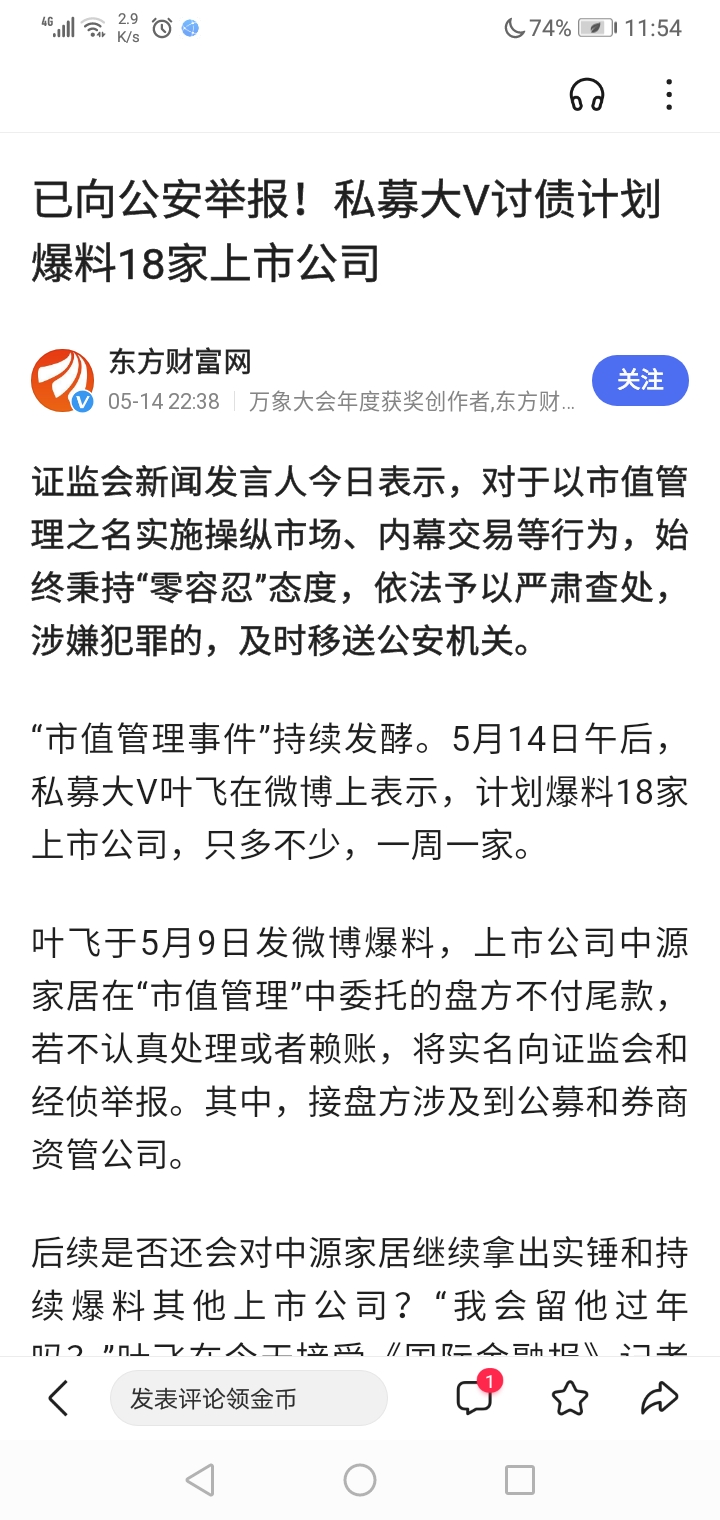This screenshot has width=720, height=1520.
Task: Tap the system home button
Action: 360,1480
